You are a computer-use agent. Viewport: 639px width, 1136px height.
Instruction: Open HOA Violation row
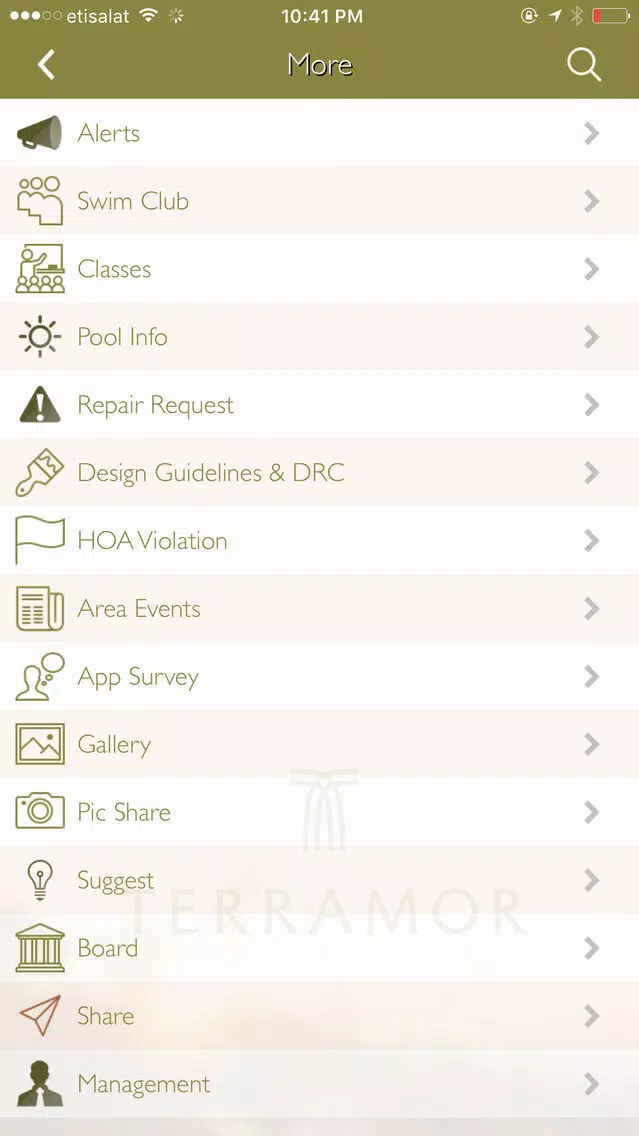tap(319, 541)
